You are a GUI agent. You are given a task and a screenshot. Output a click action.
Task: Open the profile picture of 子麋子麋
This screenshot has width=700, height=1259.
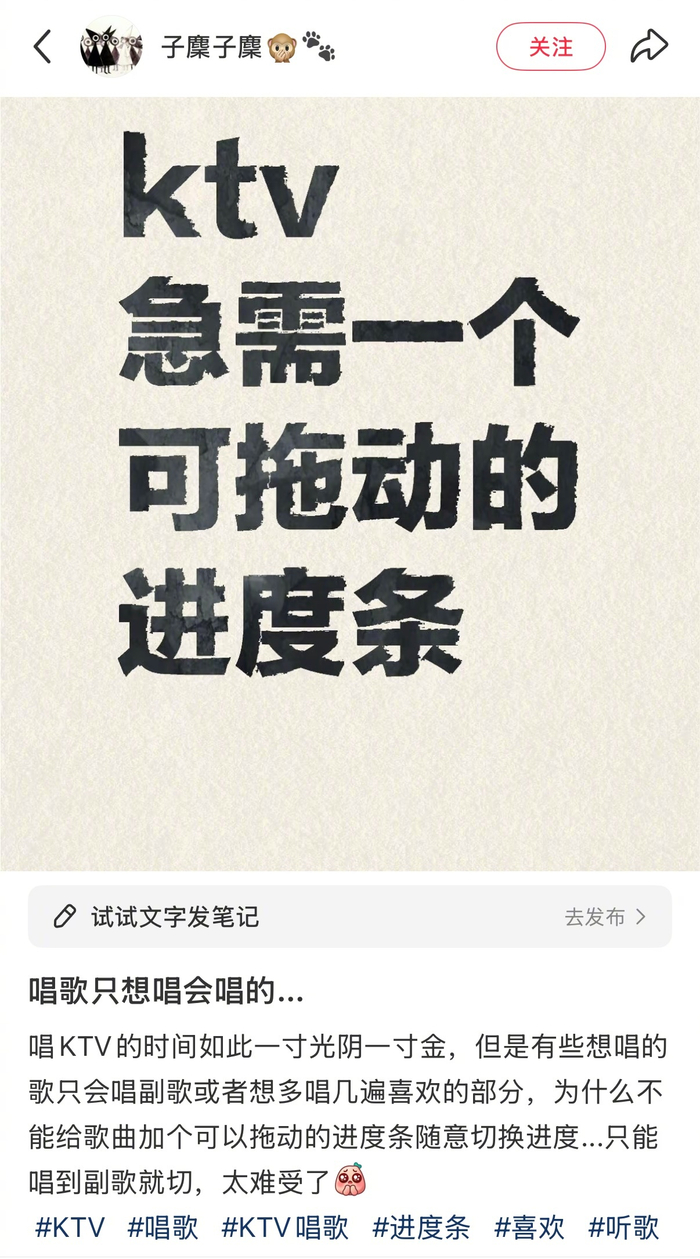[x=111, y=47]
